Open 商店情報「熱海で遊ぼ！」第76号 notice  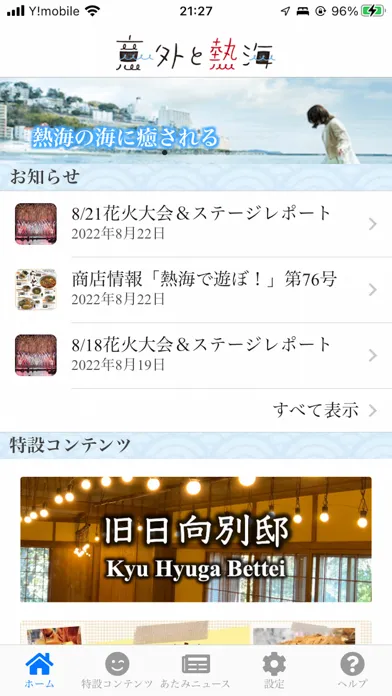(196, 289)
